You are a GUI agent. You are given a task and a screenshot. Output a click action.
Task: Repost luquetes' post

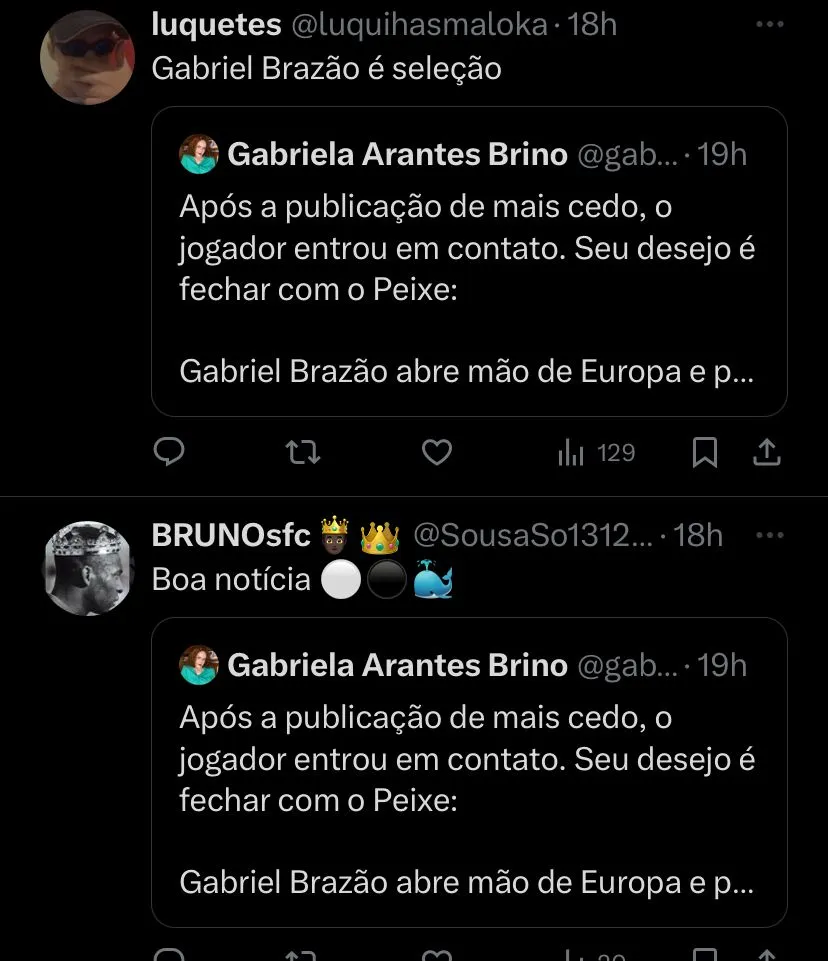(x=303, y=454)
